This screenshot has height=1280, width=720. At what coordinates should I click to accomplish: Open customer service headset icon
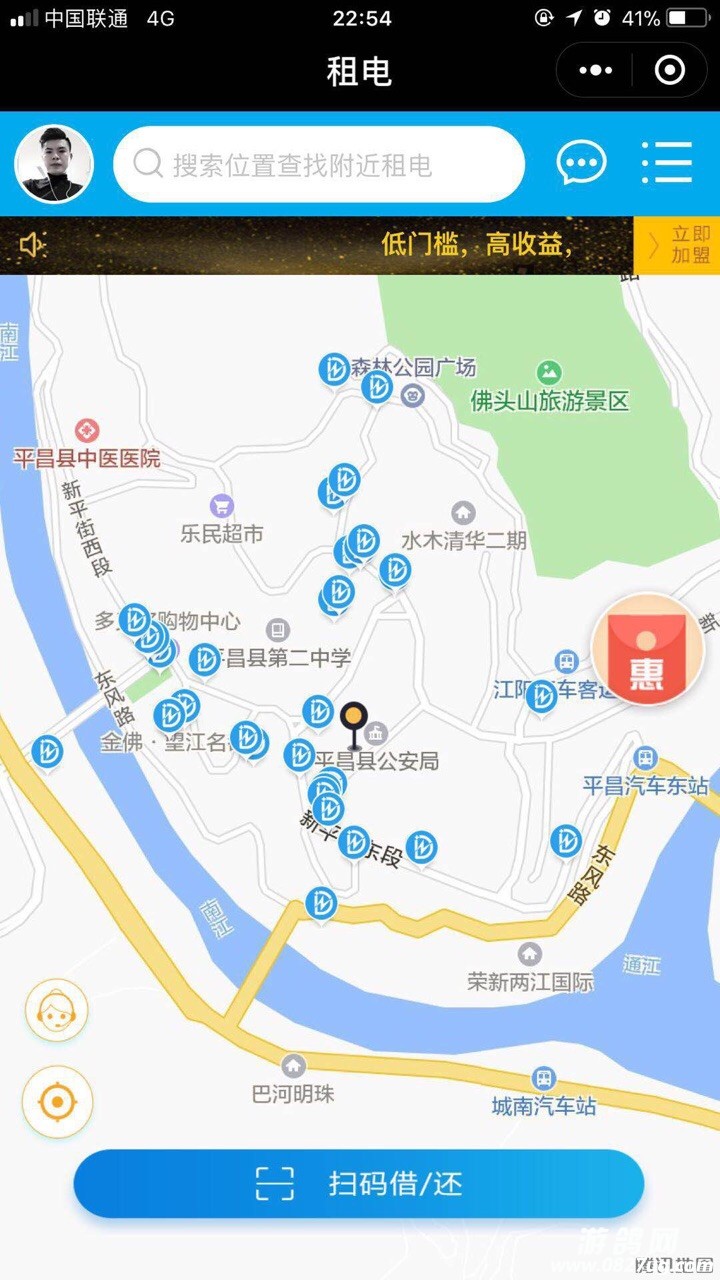coord(57,1010)
